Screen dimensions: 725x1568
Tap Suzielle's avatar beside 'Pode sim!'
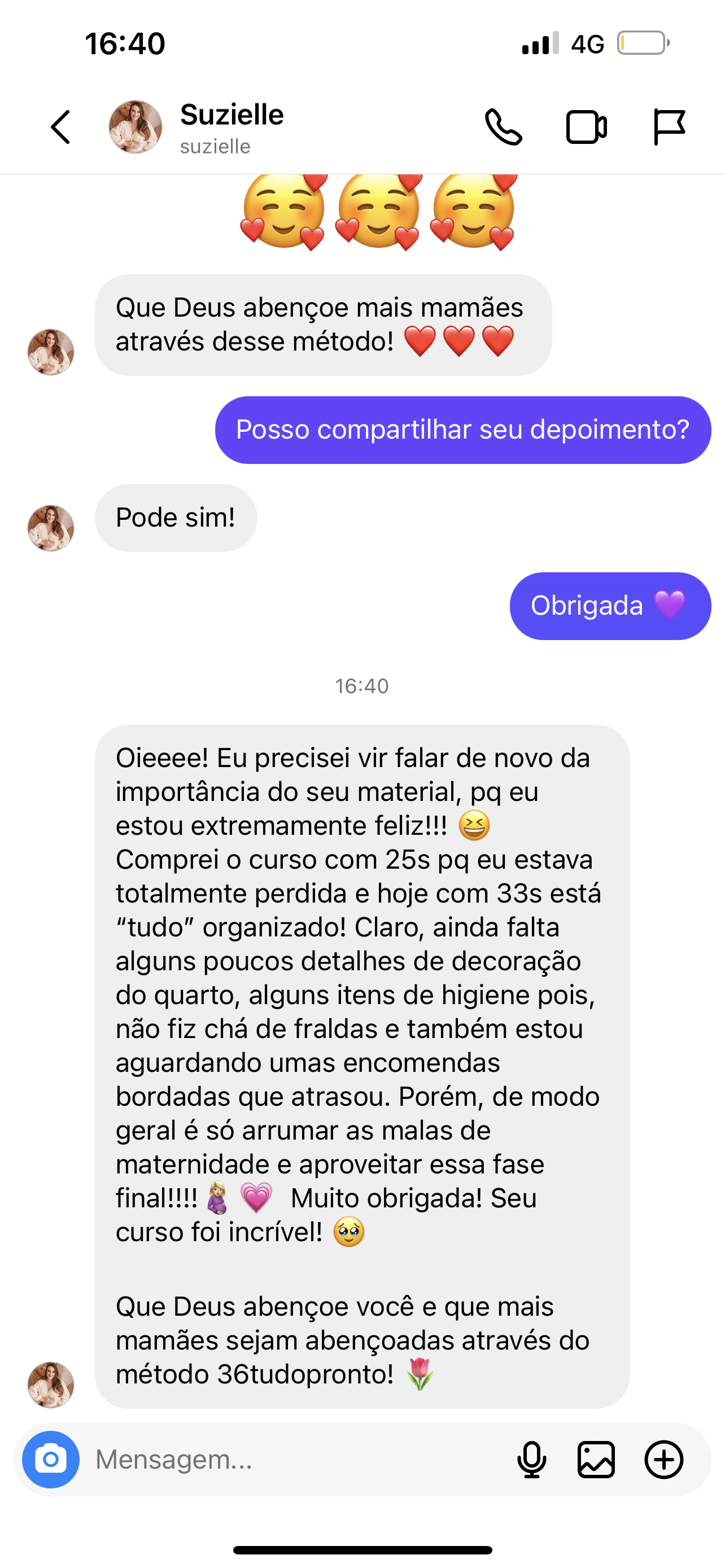click(51, 528)
